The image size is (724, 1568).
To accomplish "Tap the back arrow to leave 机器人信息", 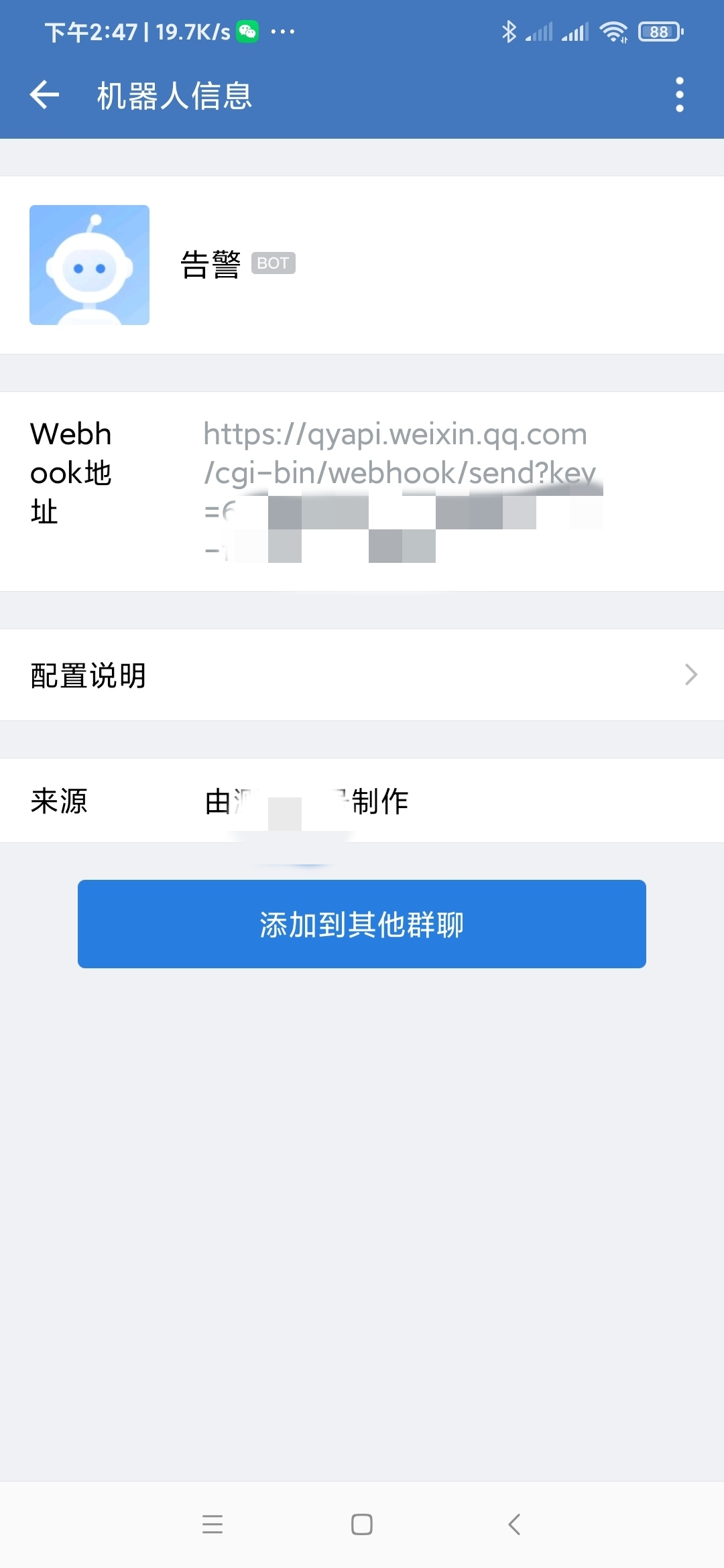I will click(46, 94).
